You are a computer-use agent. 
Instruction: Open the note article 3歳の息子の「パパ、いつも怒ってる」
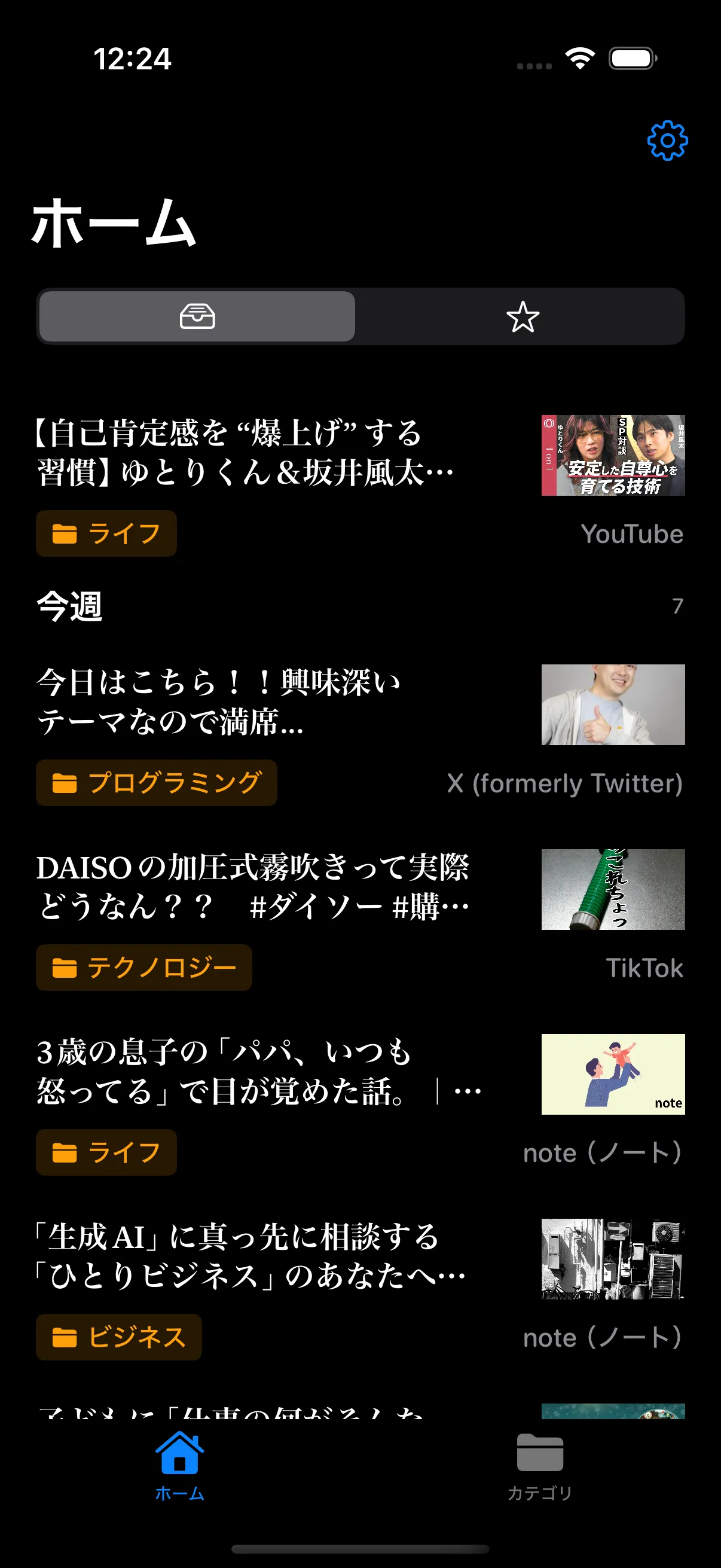coord(259,1071)
